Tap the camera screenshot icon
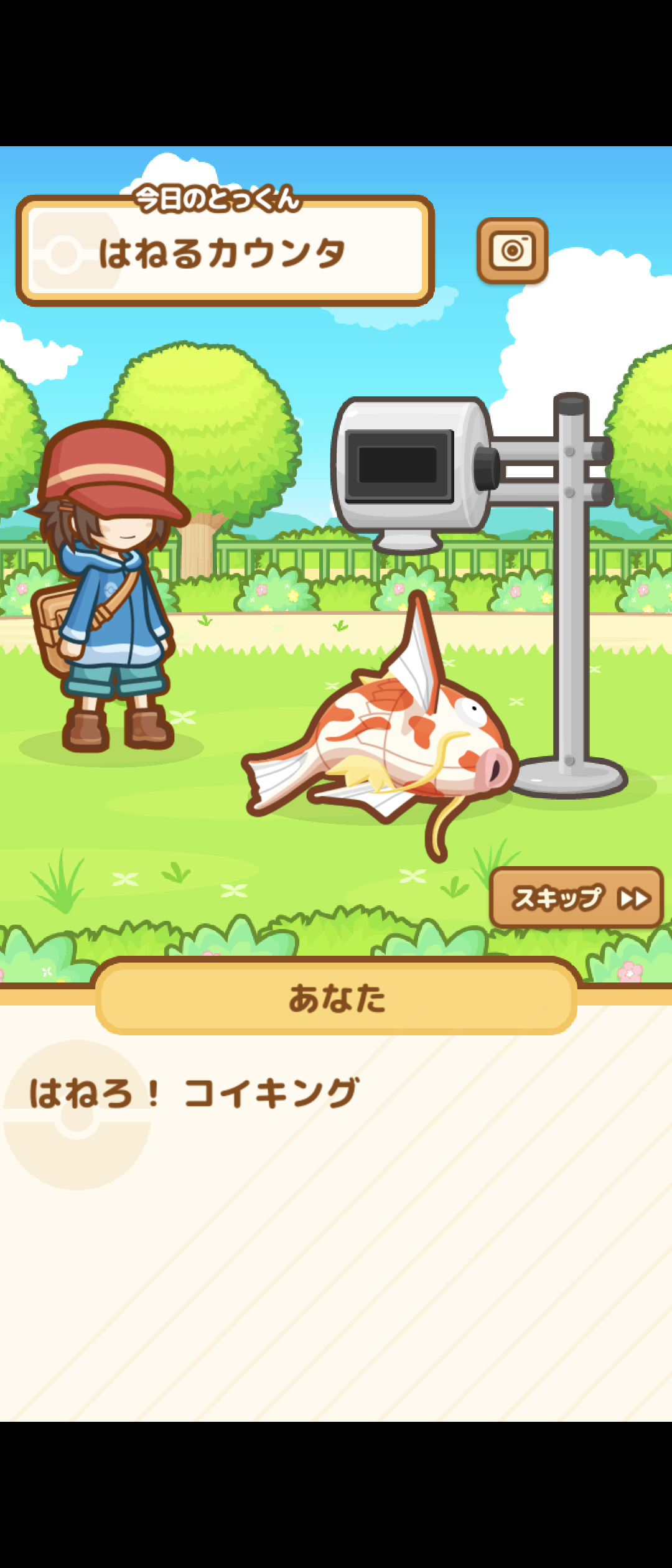 click(x=512, y=251)
